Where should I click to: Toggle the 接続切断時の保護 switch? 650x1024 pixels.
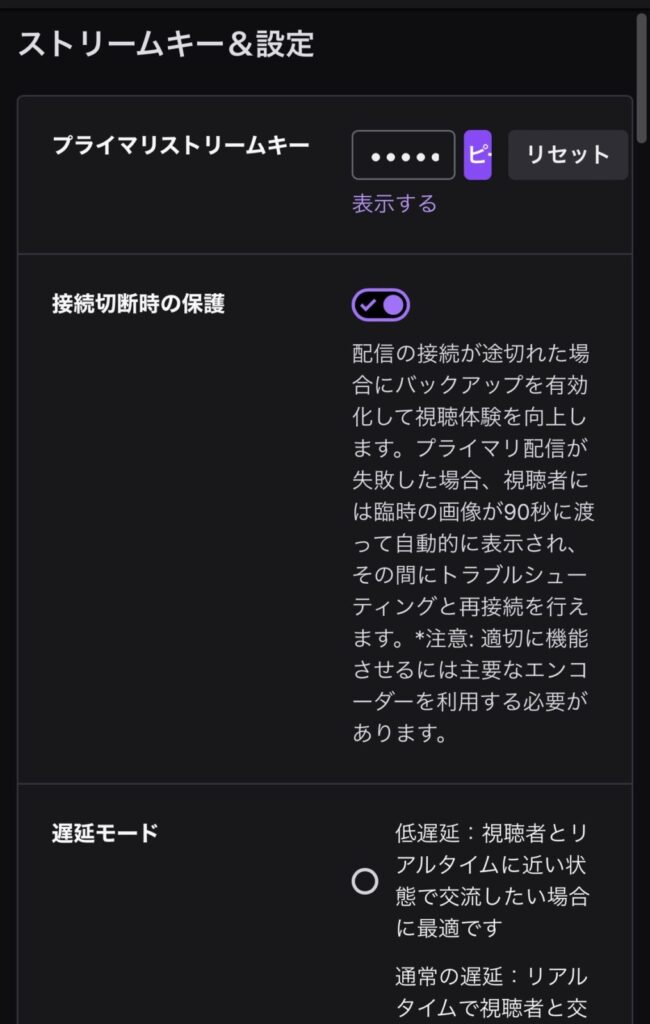coord(380,305)
